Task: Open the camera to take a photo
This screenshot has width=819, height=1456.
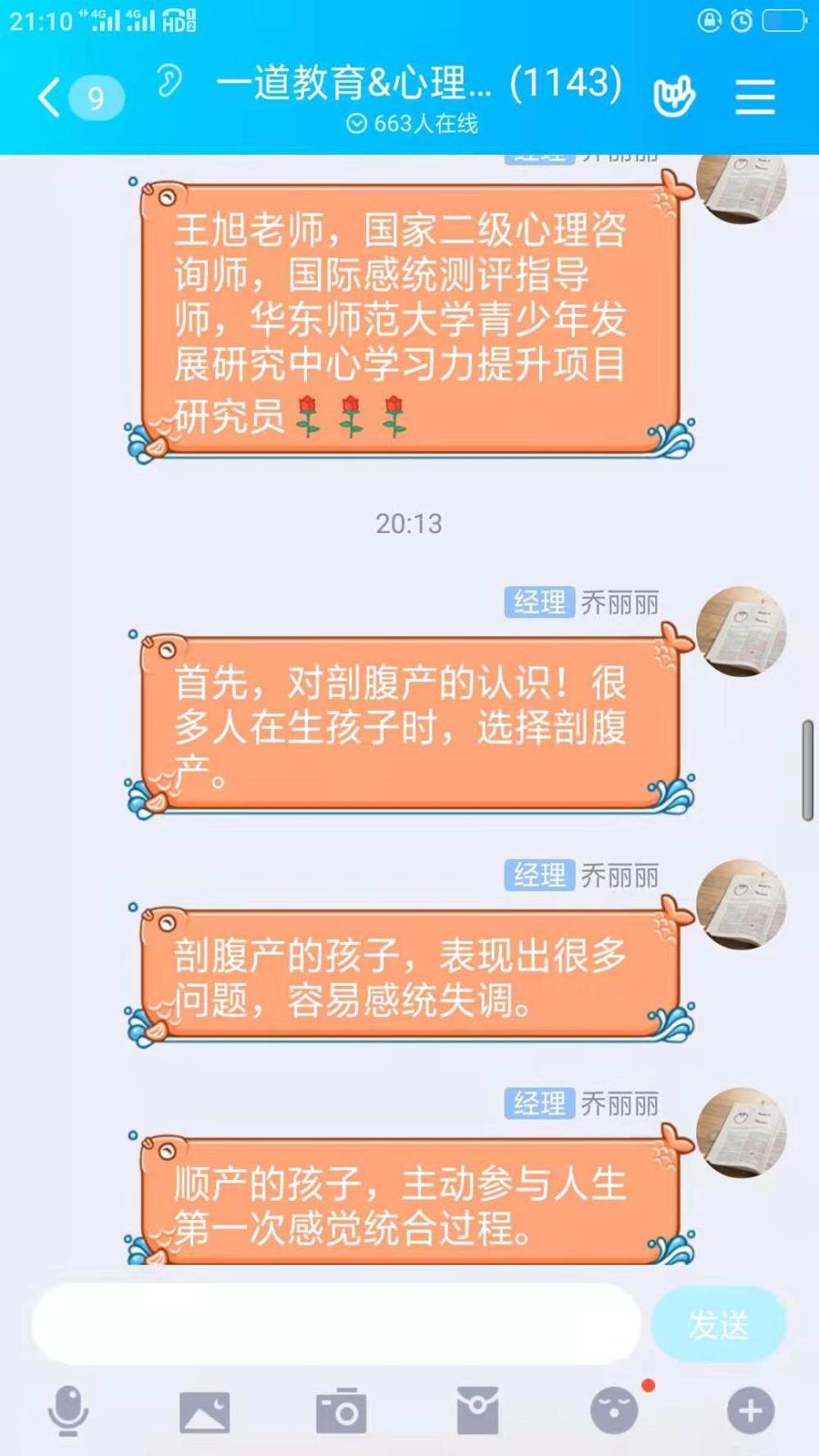Action: click(341, 1410)
